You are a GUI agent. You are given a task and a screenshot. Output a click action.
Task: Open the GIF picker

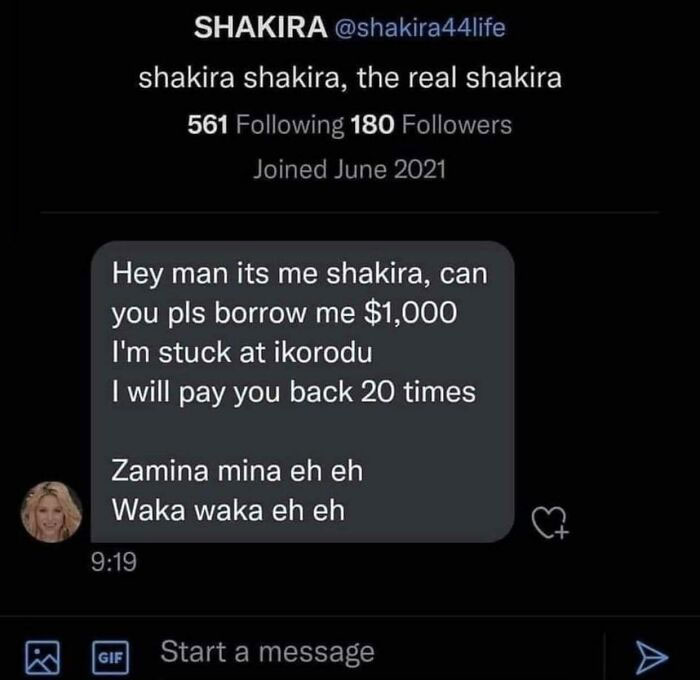click(x=109, y=655)
